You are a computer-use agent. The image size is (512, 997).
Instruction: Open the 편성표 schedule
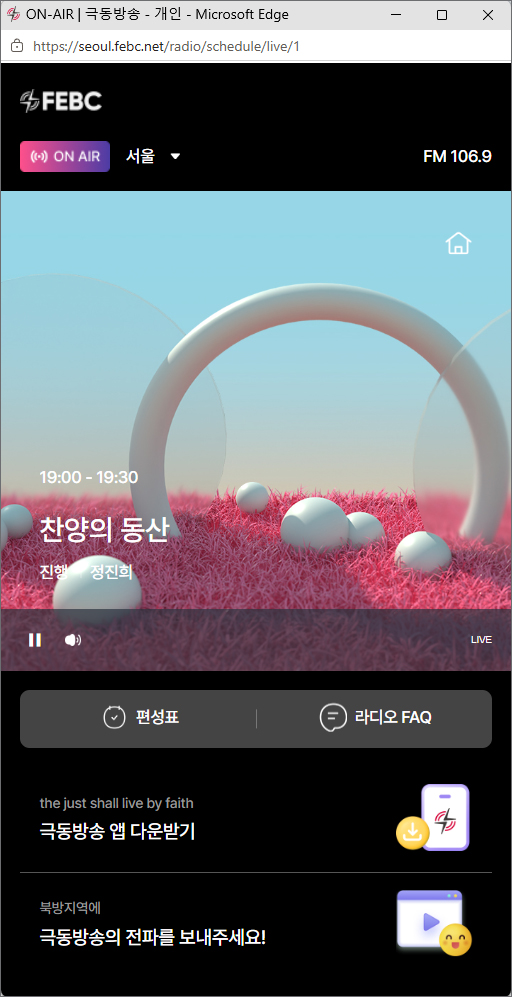point(139,719)
